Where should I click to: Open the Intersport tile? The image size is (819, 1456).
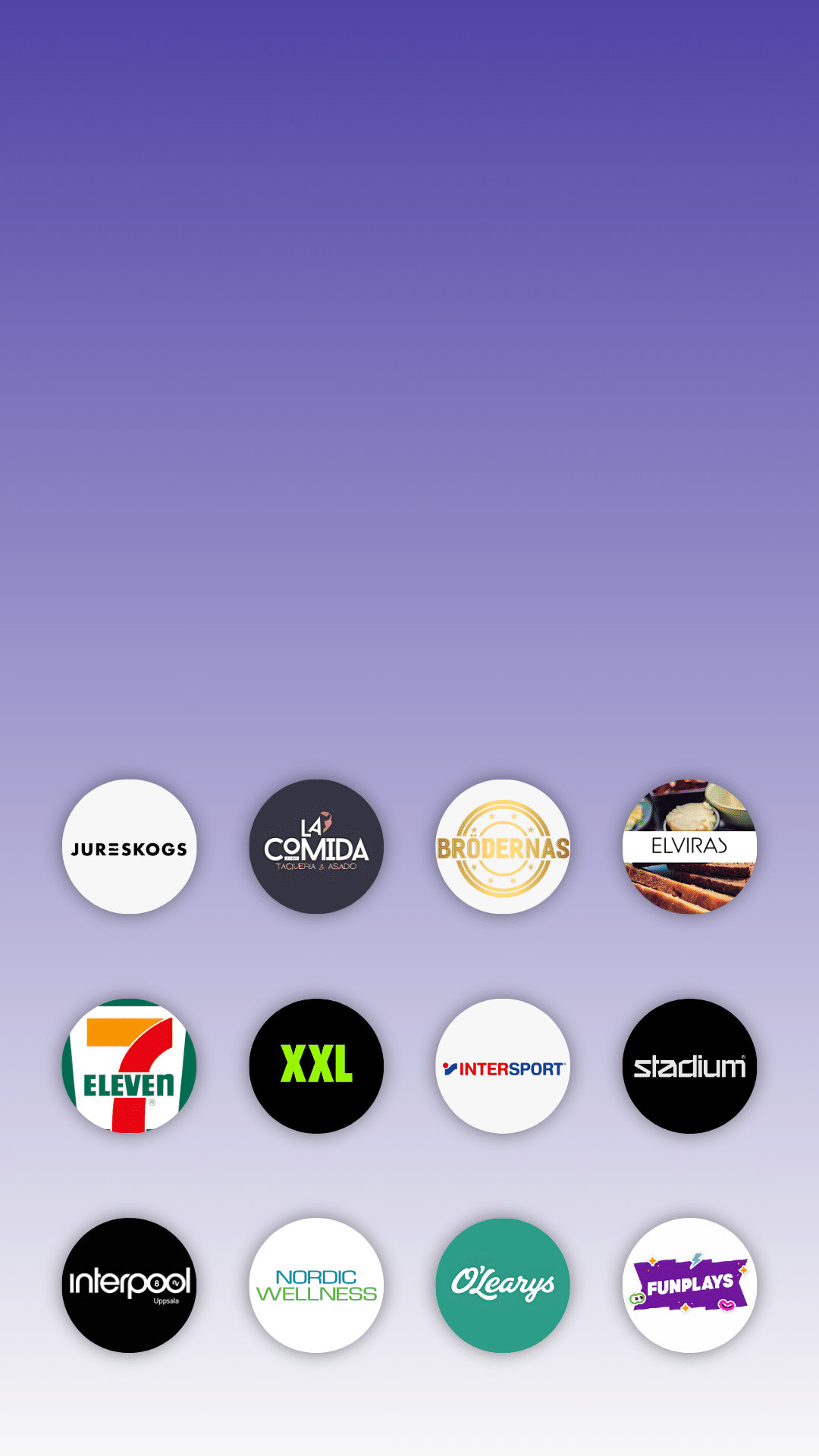[503, 1066]
